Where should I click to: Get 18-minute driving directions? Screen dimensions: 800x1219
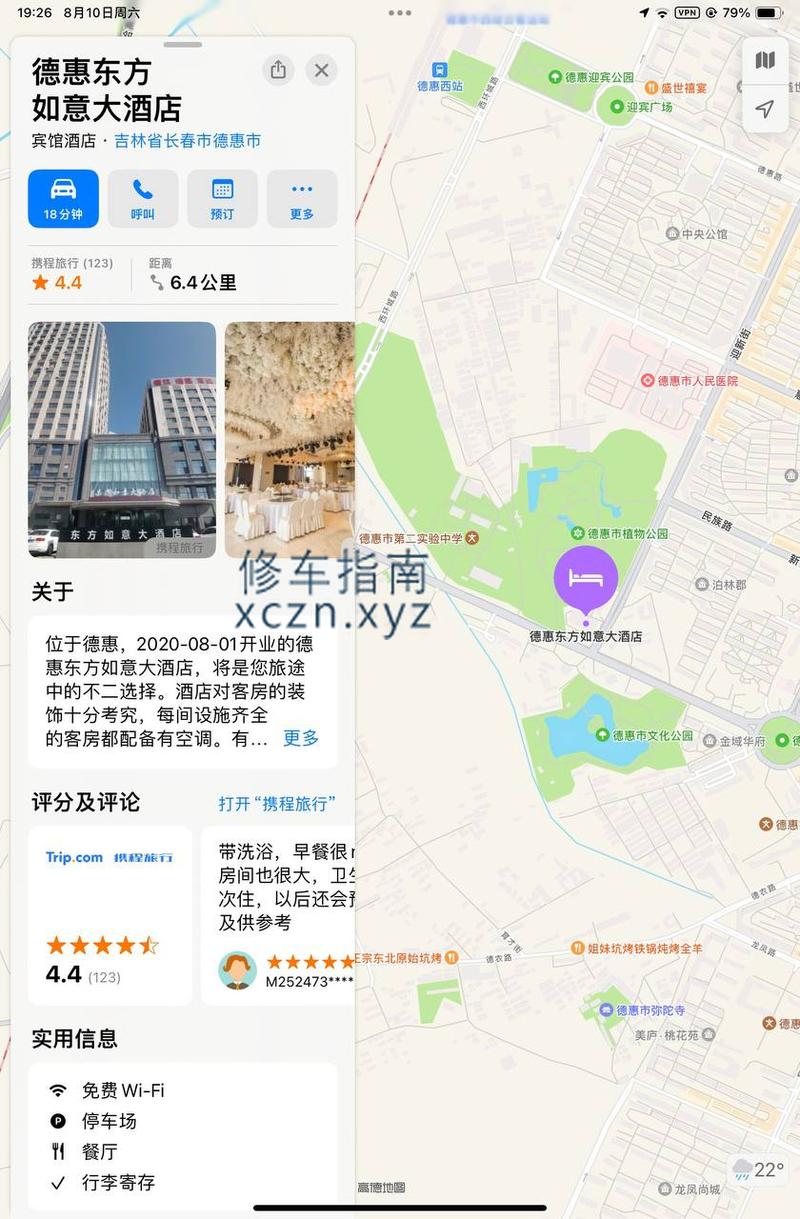(x=63, y=198)
